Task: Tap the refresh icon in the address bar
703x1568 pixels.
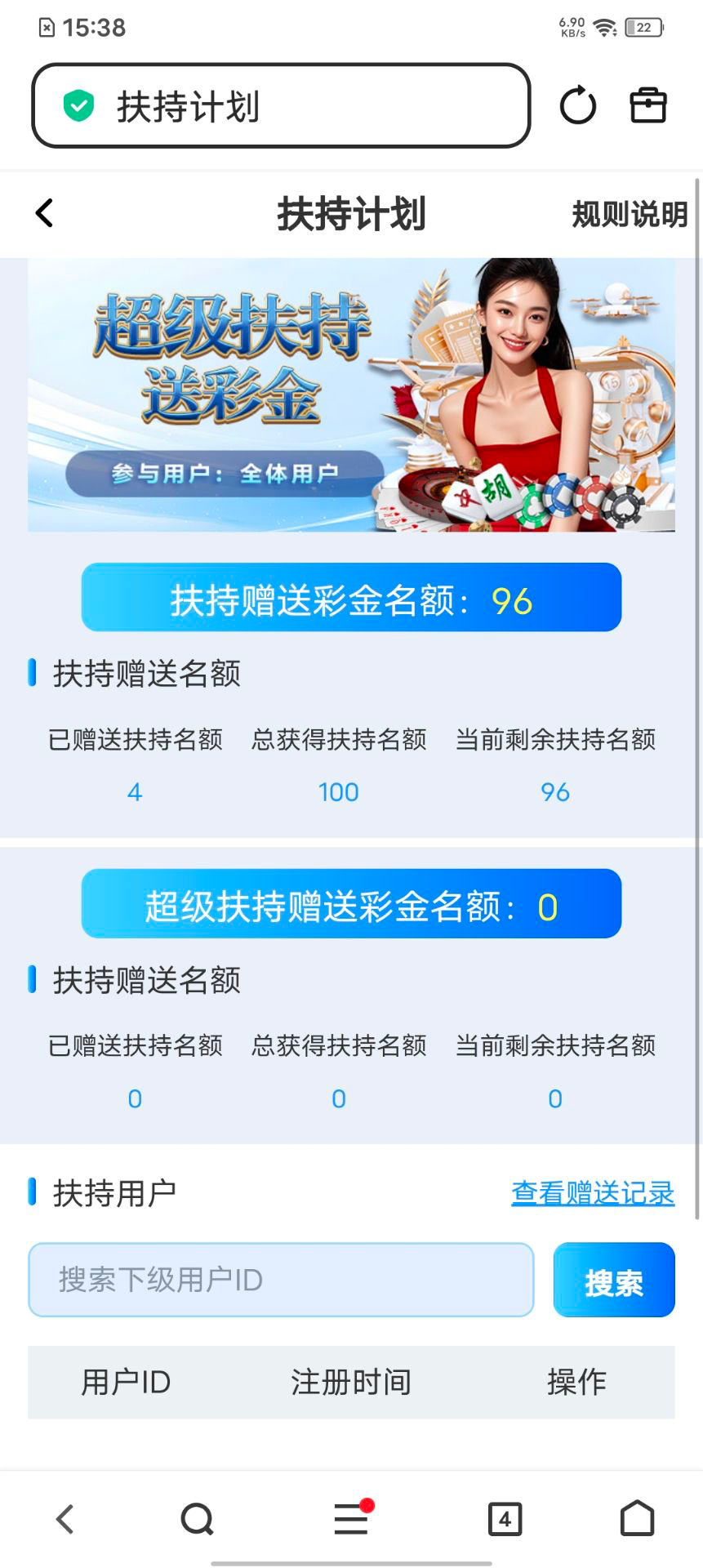Action: (578, 105)
